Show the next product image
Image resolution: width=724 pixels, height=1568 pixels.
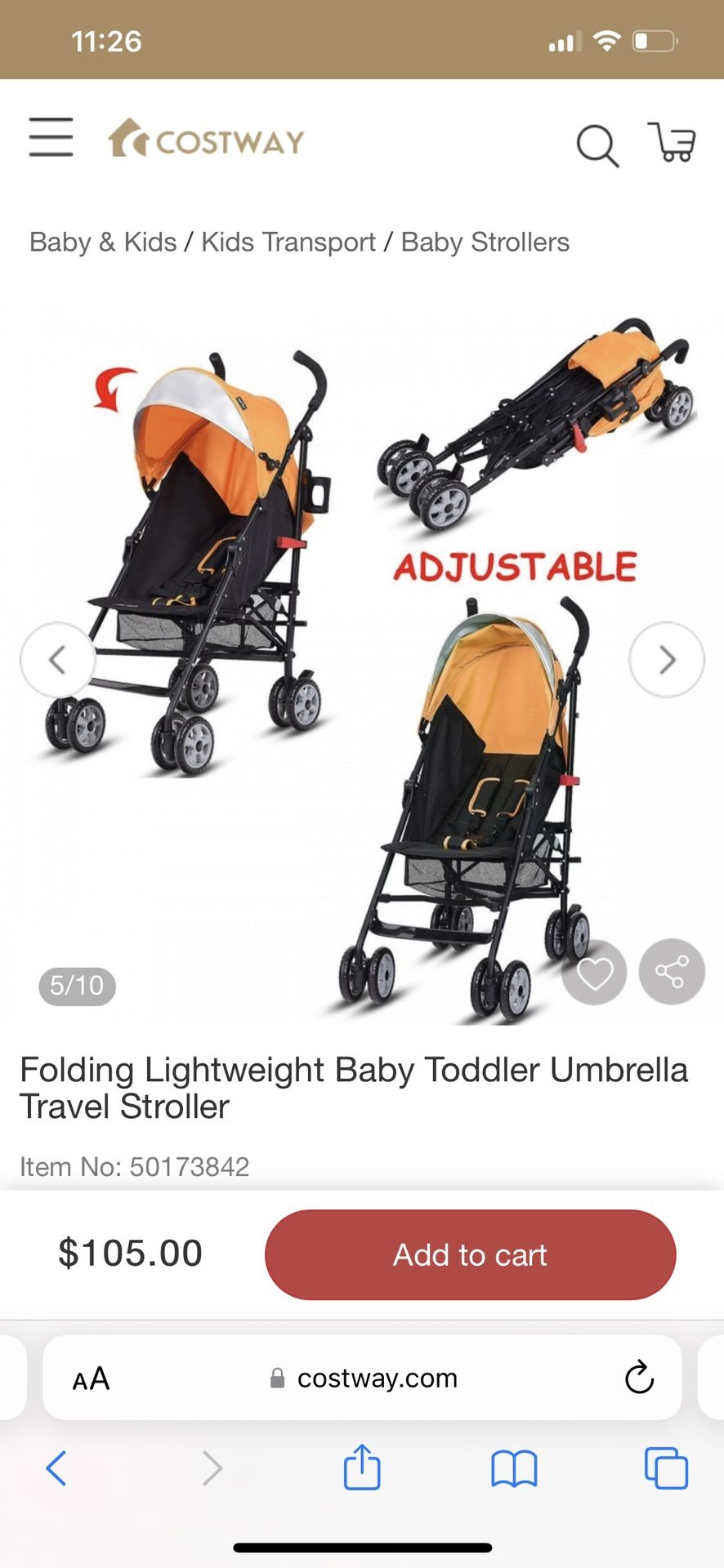pos(667,659)
